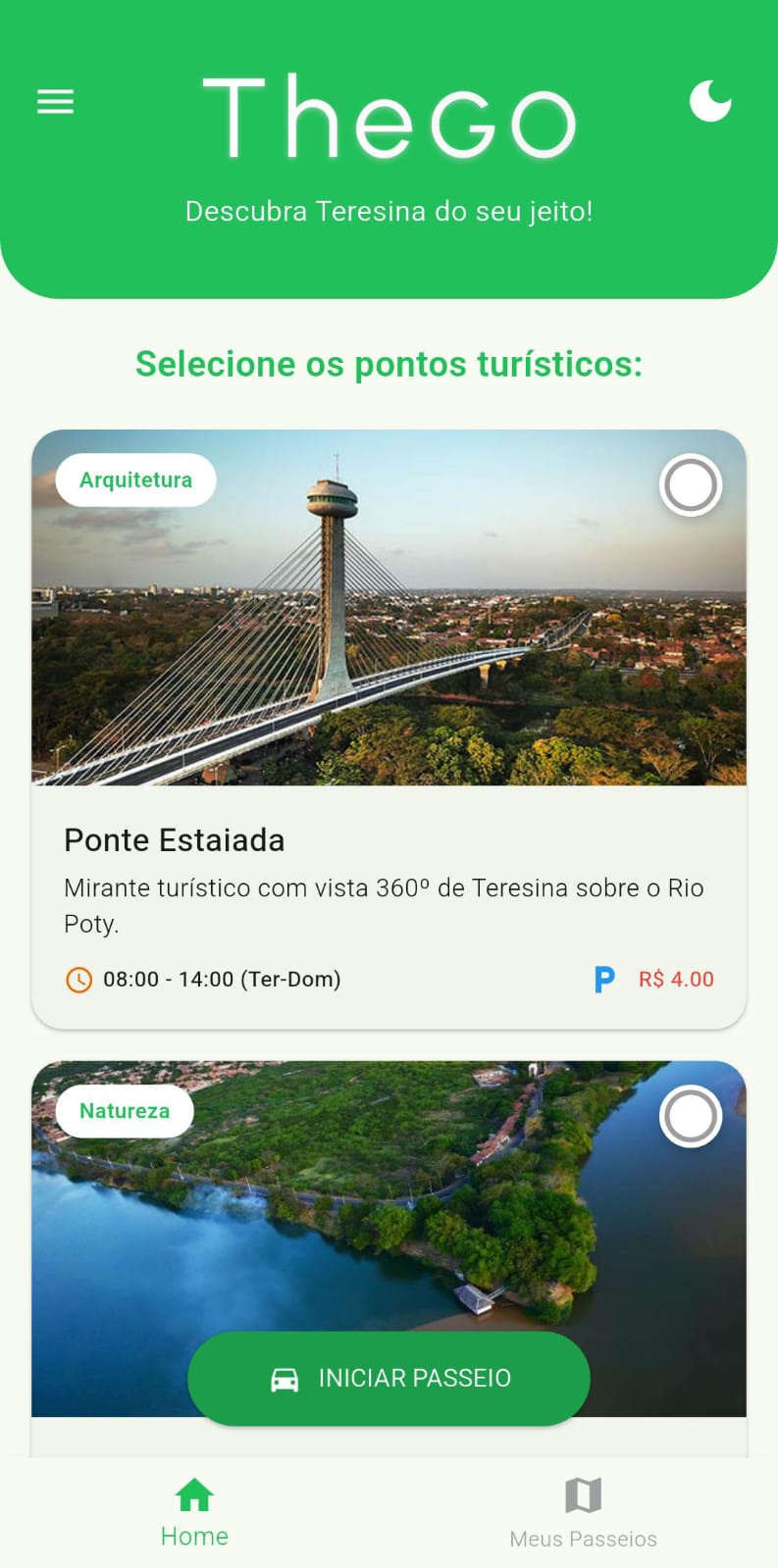Screen dimensions: 778x1568
Task: Start the tour with Iniciar Passeio
Action: pyautogui.click(x=389, y=1378)
